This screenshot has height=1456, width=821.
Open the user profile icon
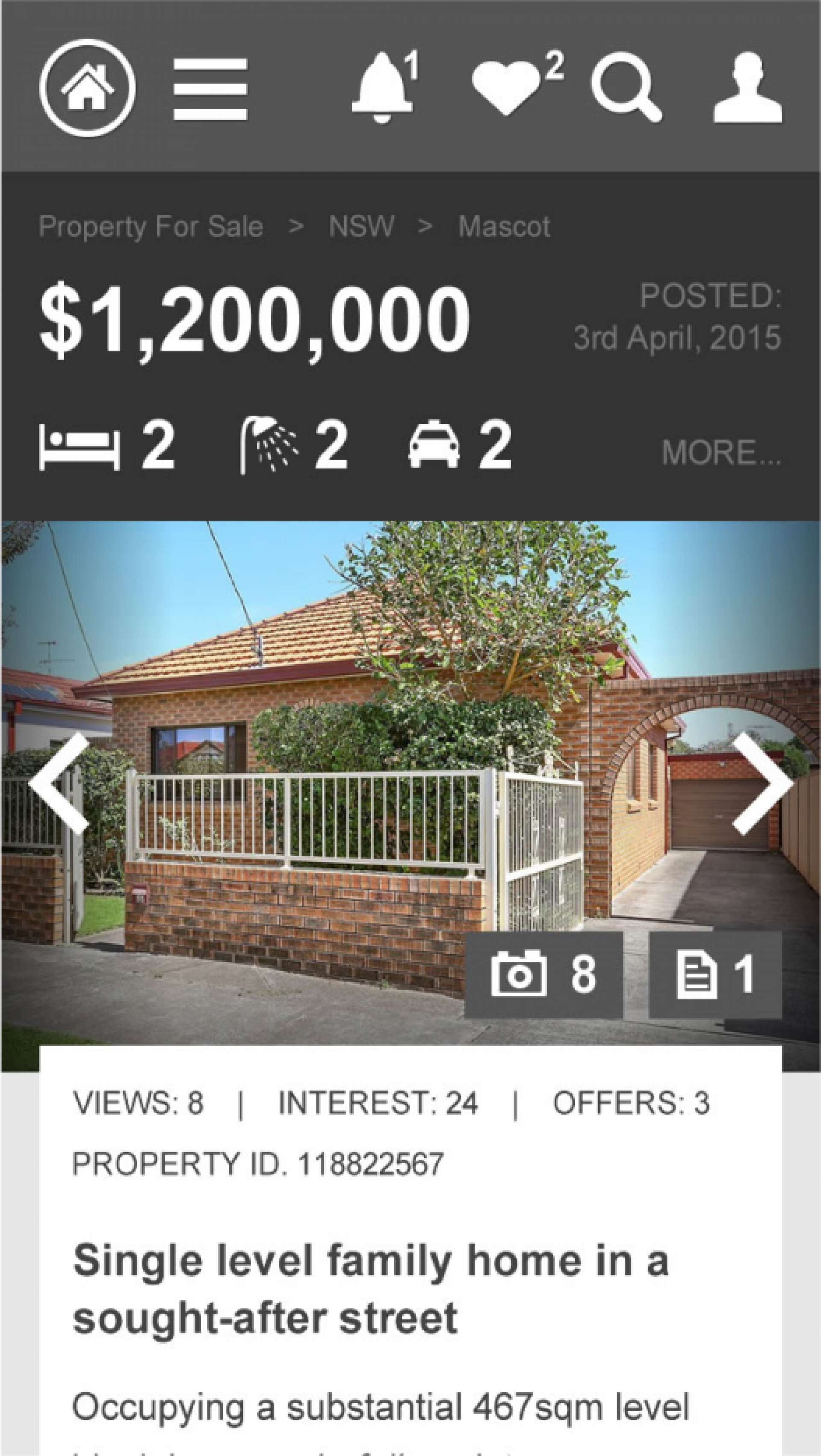(x=747, y=88)
